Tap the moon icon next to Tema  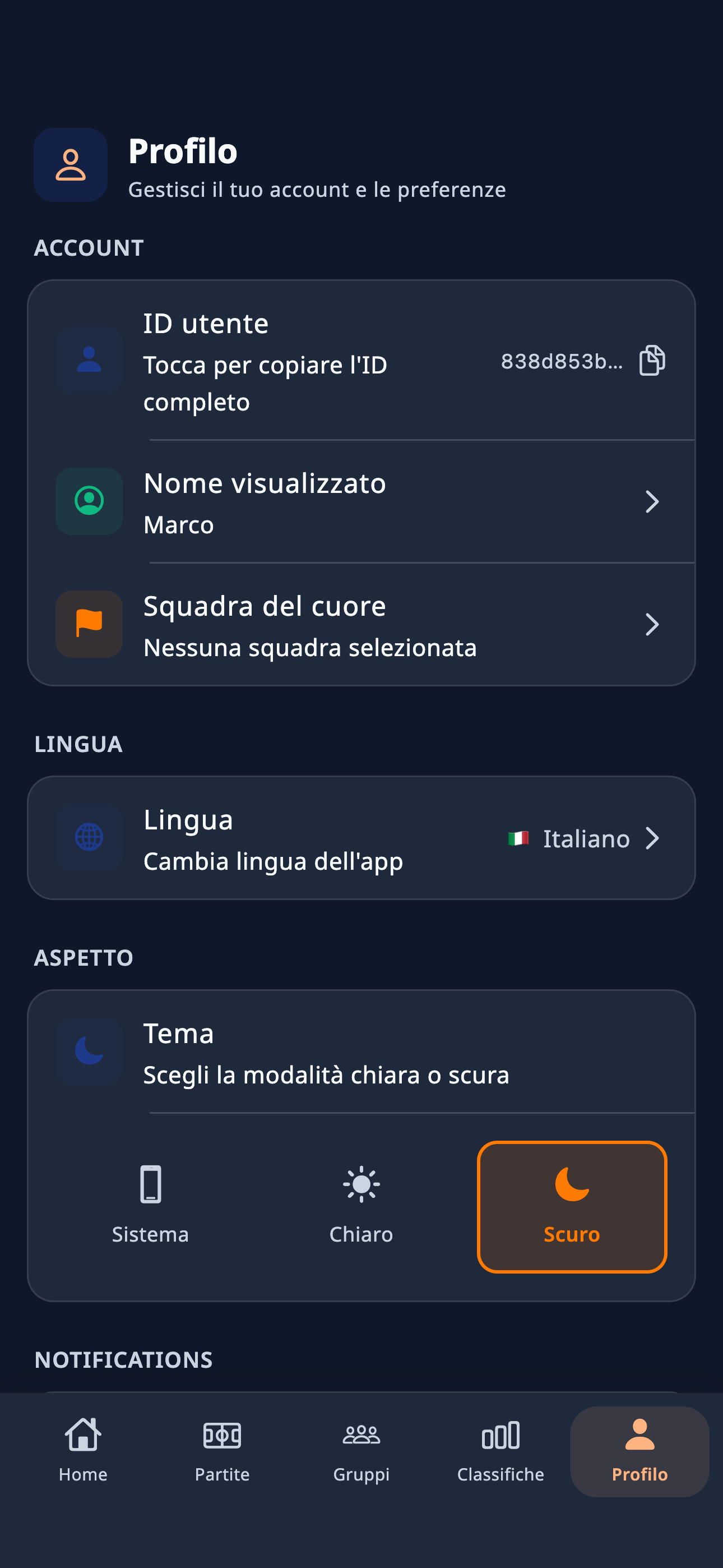coord(89,1051)
